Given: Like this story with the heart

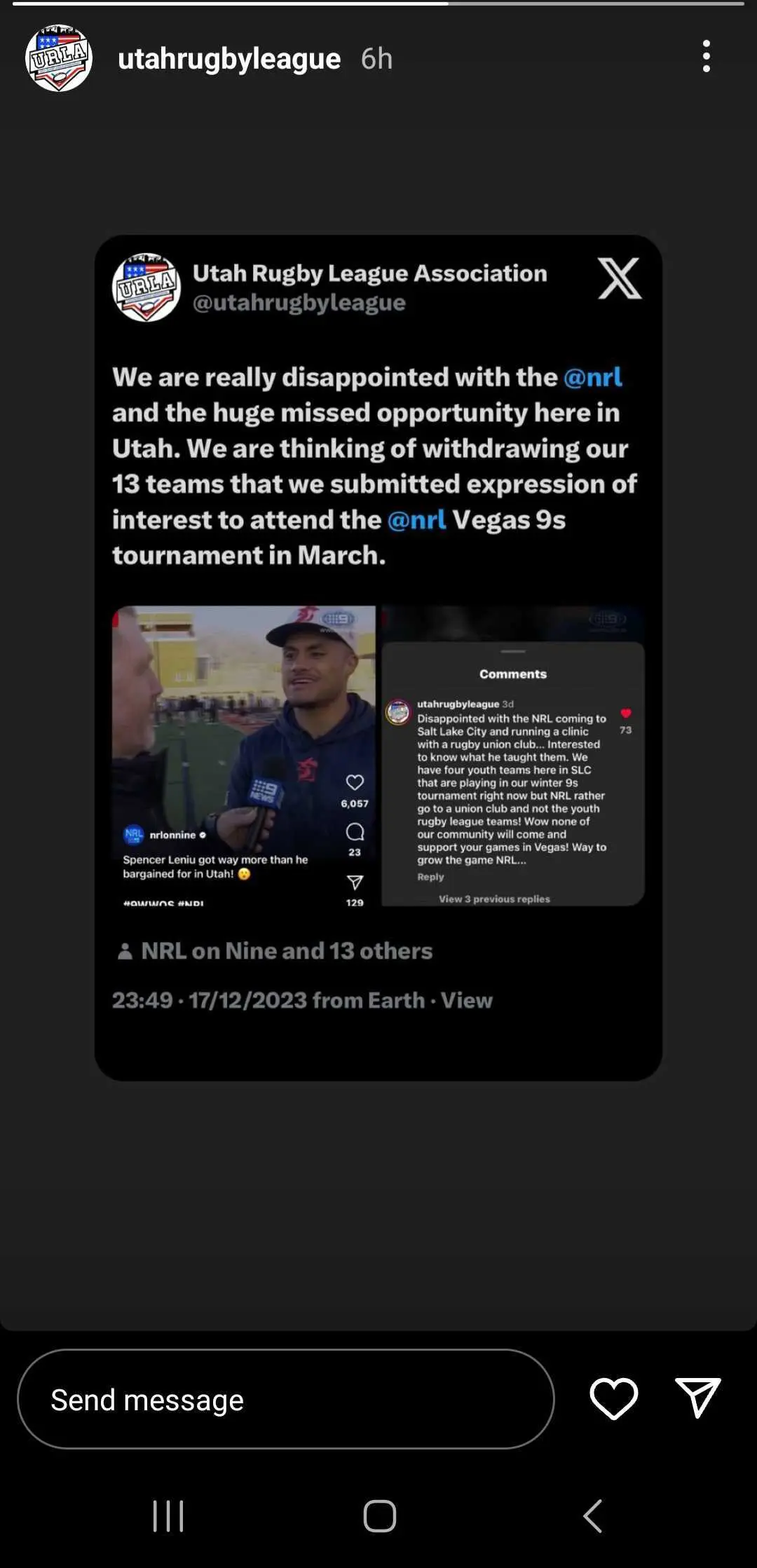Looking at the screenshot, I should click(614, 1398).
